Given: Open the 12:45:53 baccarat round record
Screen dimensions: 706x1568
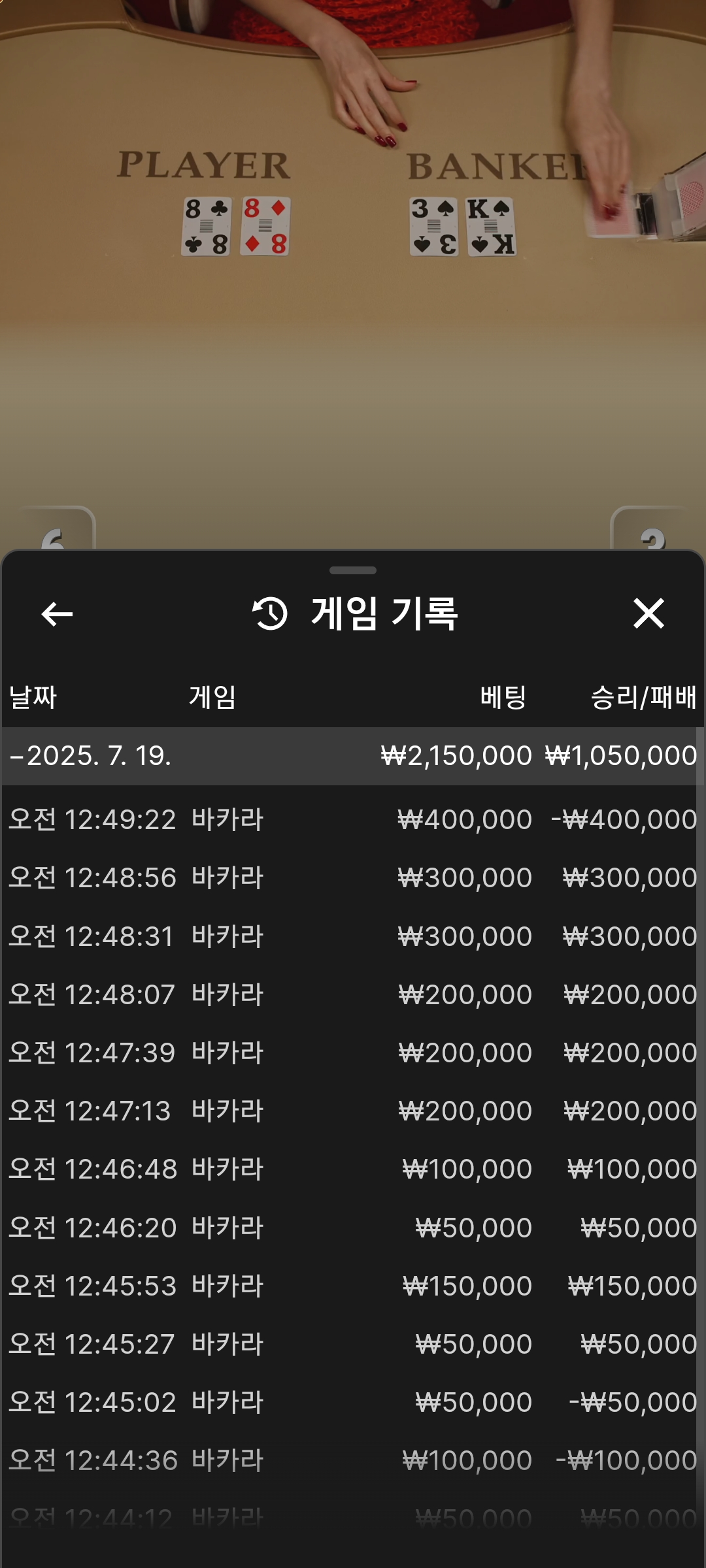Looking at the screenshot, I should point(353,1286).
